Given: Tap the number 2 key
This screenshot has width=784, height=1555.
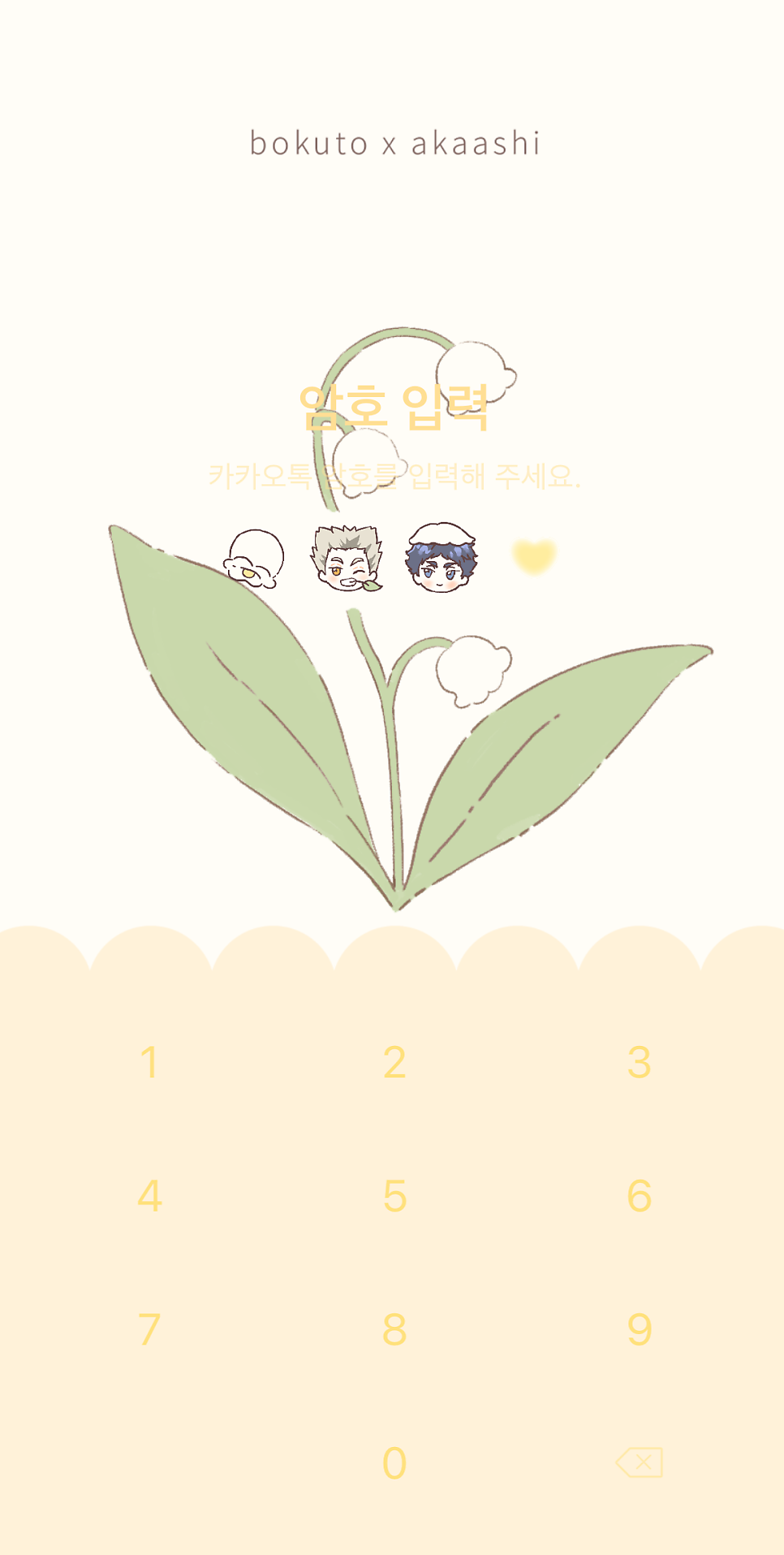Looking at the screenshot, I should [394, 1062].
